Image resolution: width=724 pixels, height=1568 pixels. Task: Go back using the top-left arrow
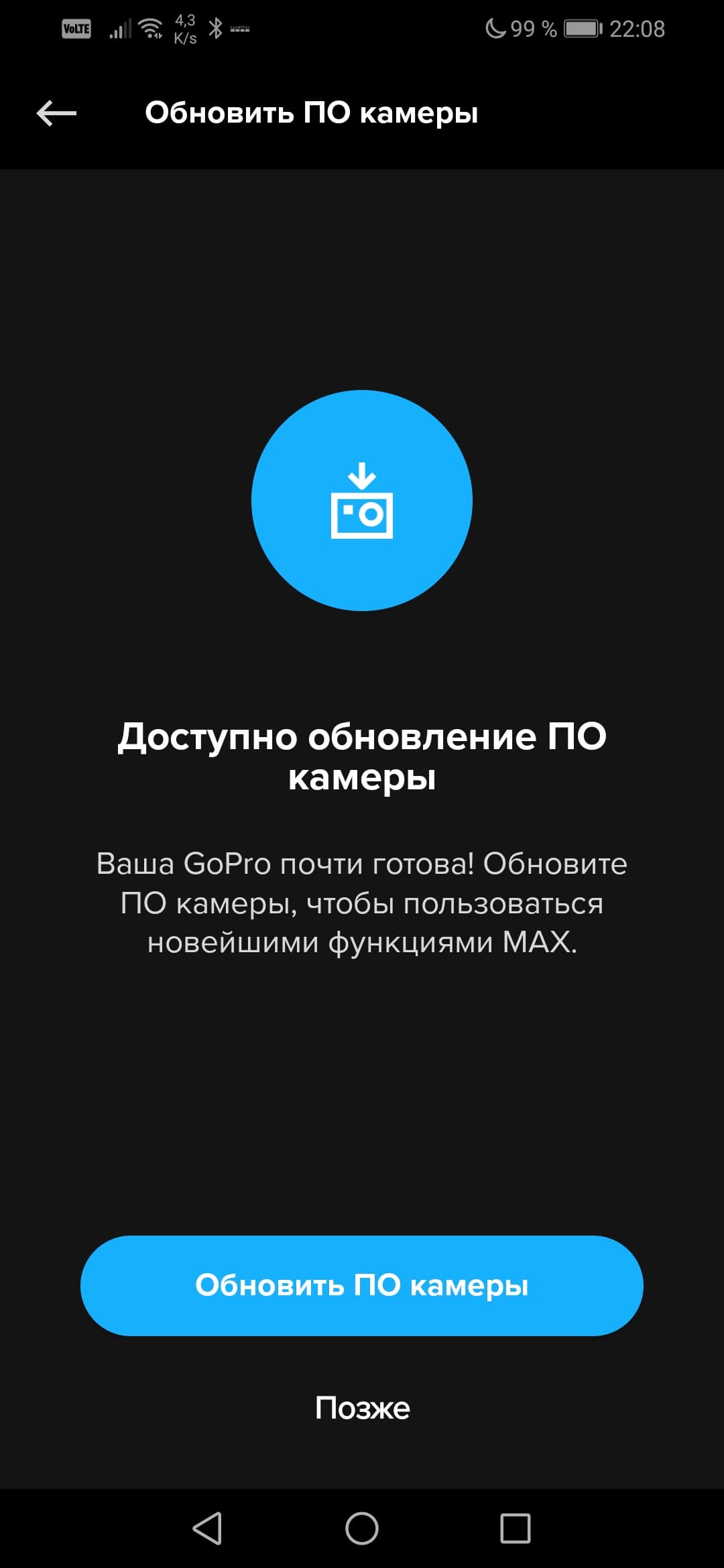[56, 113]
